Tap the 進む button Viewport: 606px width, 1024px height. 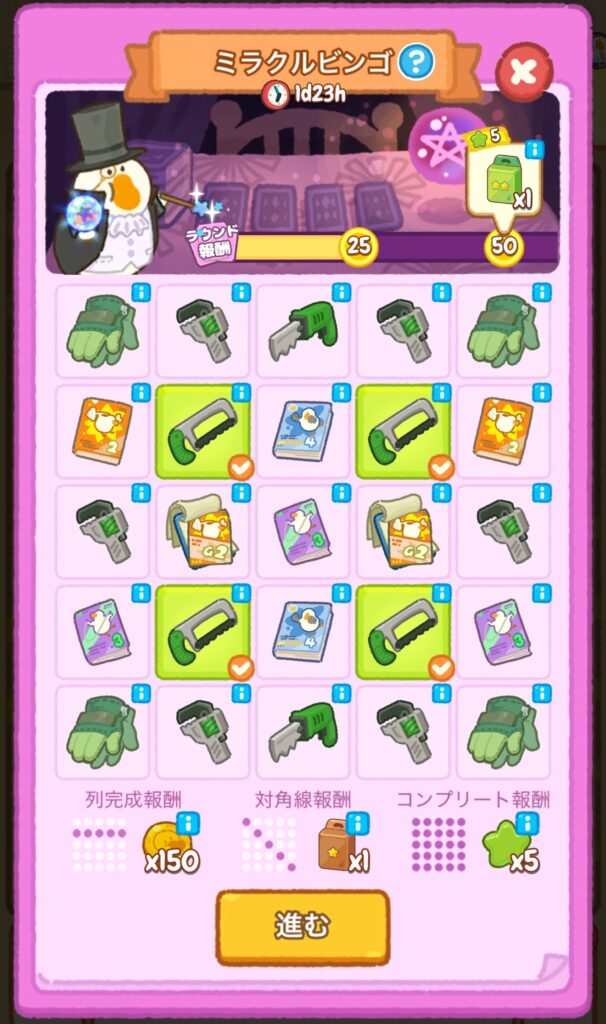302,927
